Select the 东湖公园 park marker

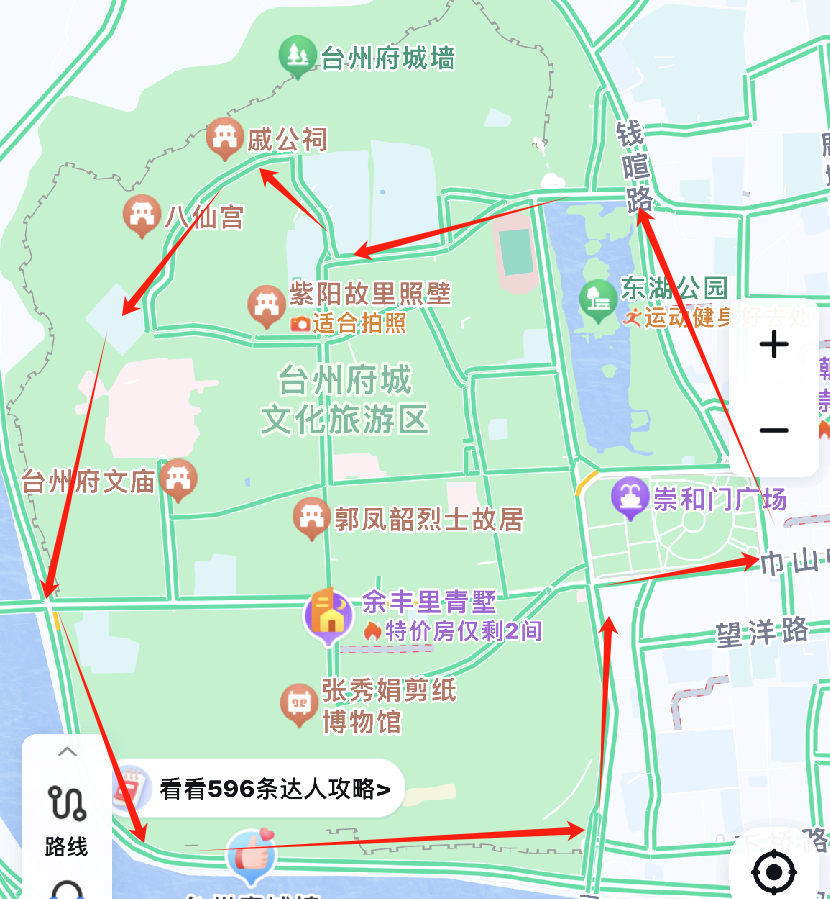(599, 298)
